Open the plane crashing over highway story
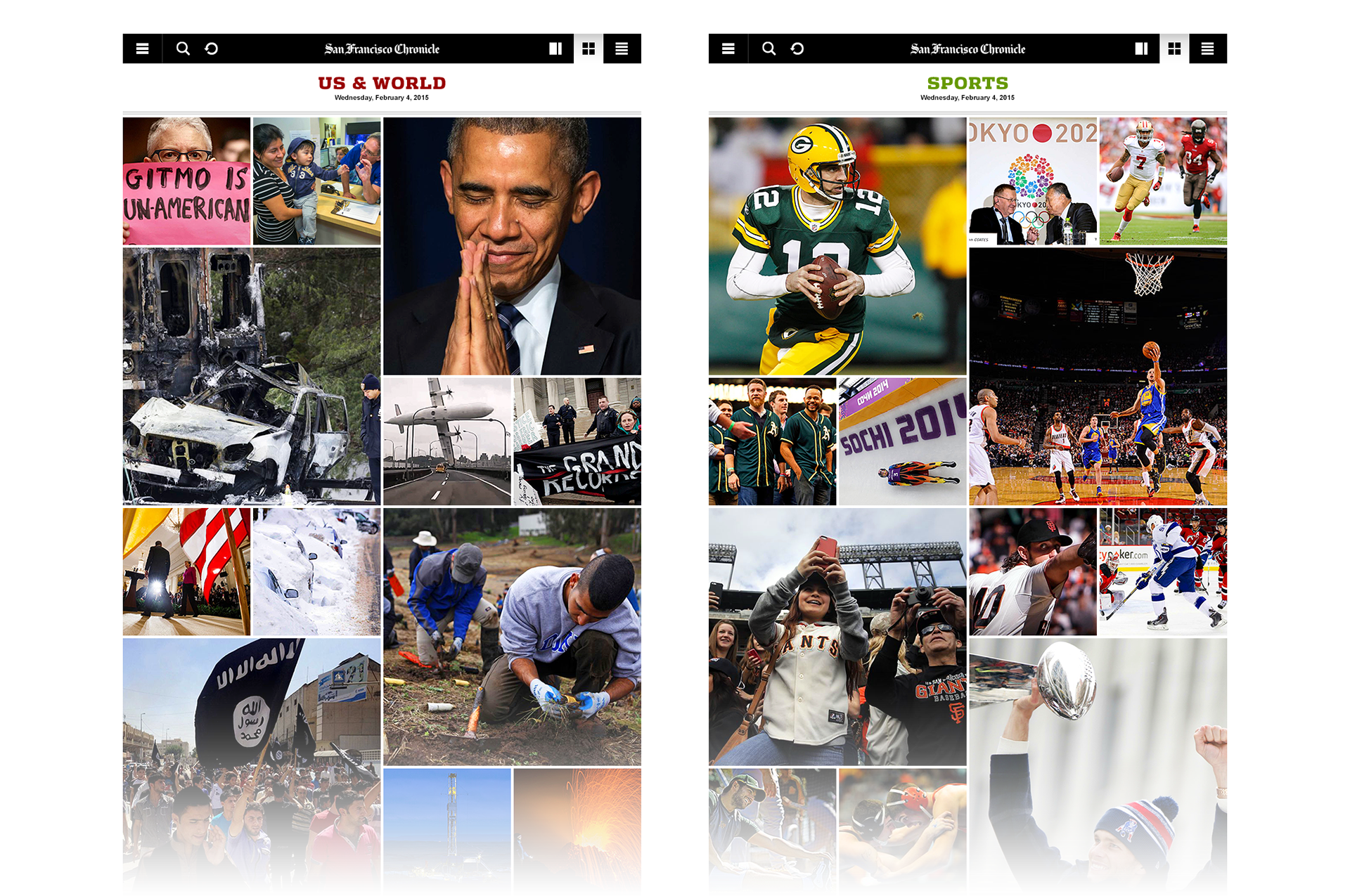Image resolution: width=1350 pixels, height=896 pixels. pyautogui.click(x=447, y=441)
